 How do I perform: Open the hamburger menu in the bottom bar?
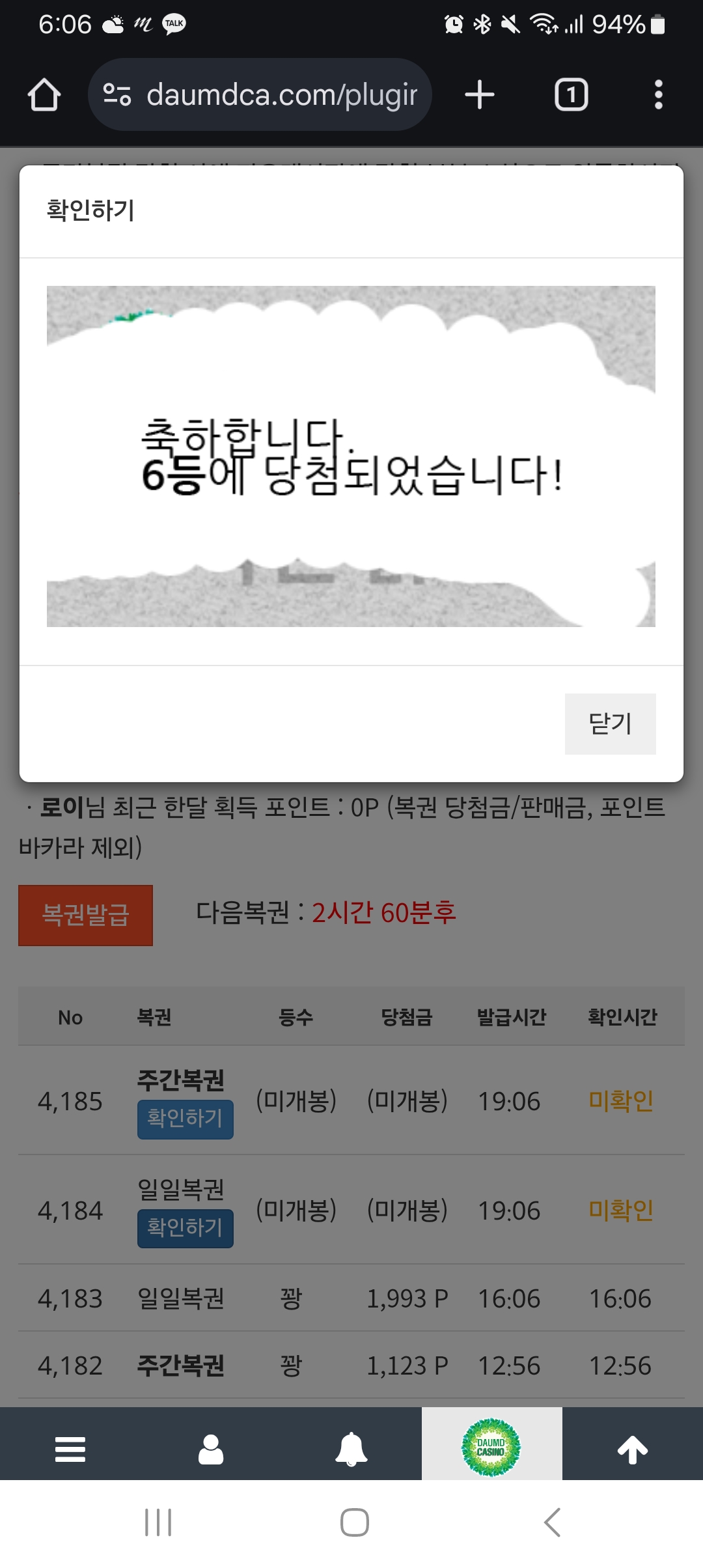[x=70, y=1449]
